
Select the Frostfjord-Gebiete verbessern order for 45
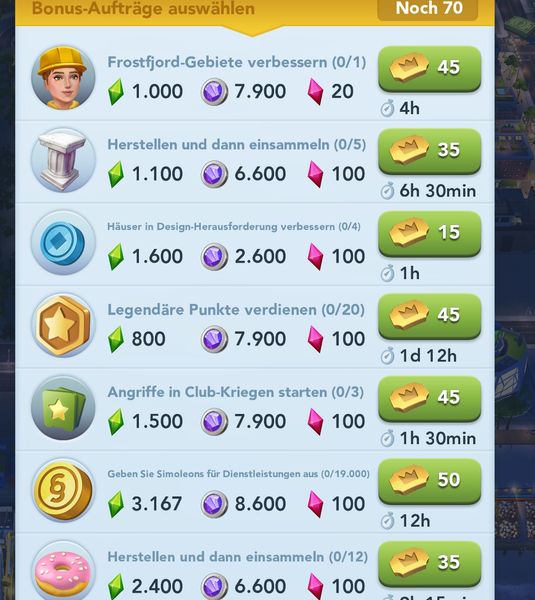tap(429, 69)
